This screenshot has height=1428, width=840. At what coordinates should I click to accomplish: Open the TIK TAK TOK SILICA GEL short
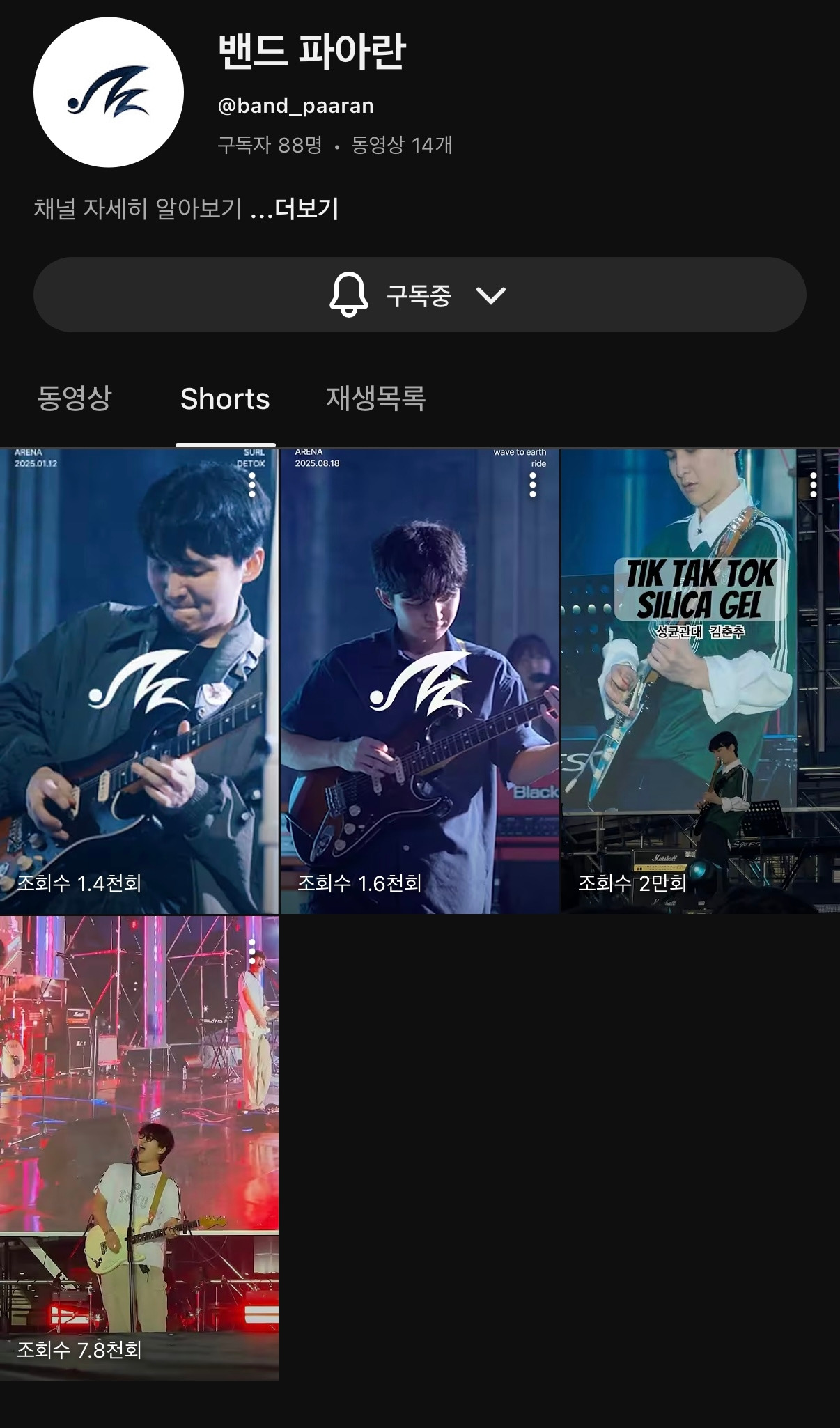click(701, 681)
